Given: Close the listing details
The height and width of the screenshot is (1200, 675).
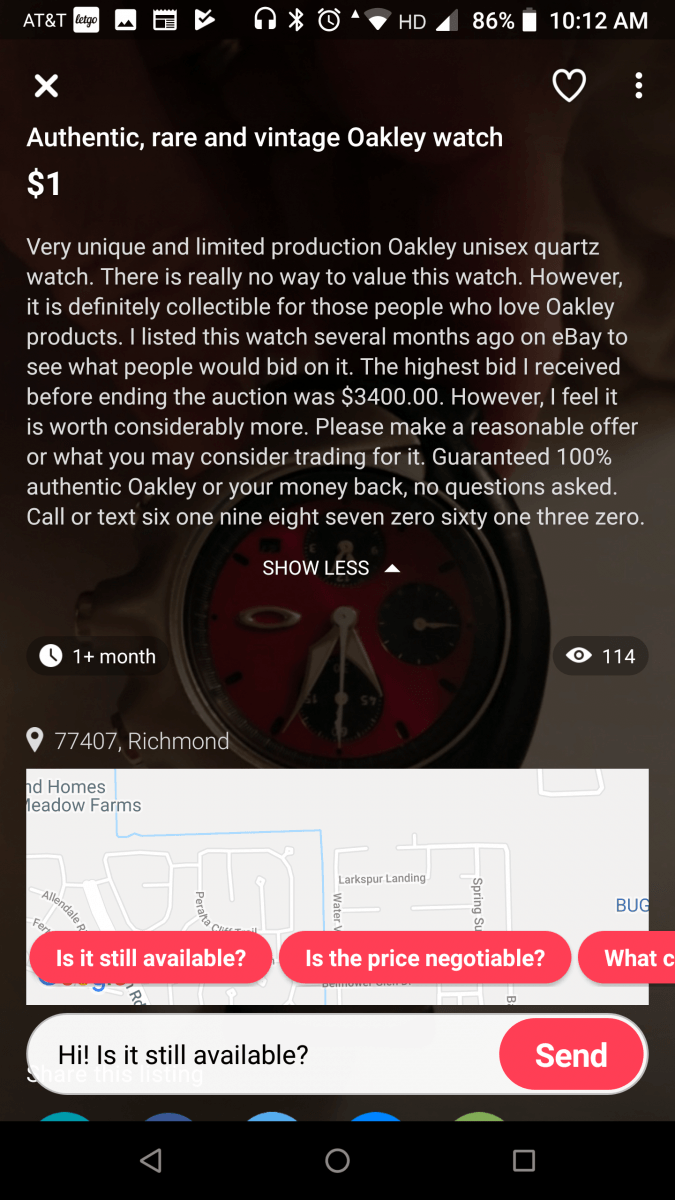Looking at the screenshot, I should [x=46, y=86].
